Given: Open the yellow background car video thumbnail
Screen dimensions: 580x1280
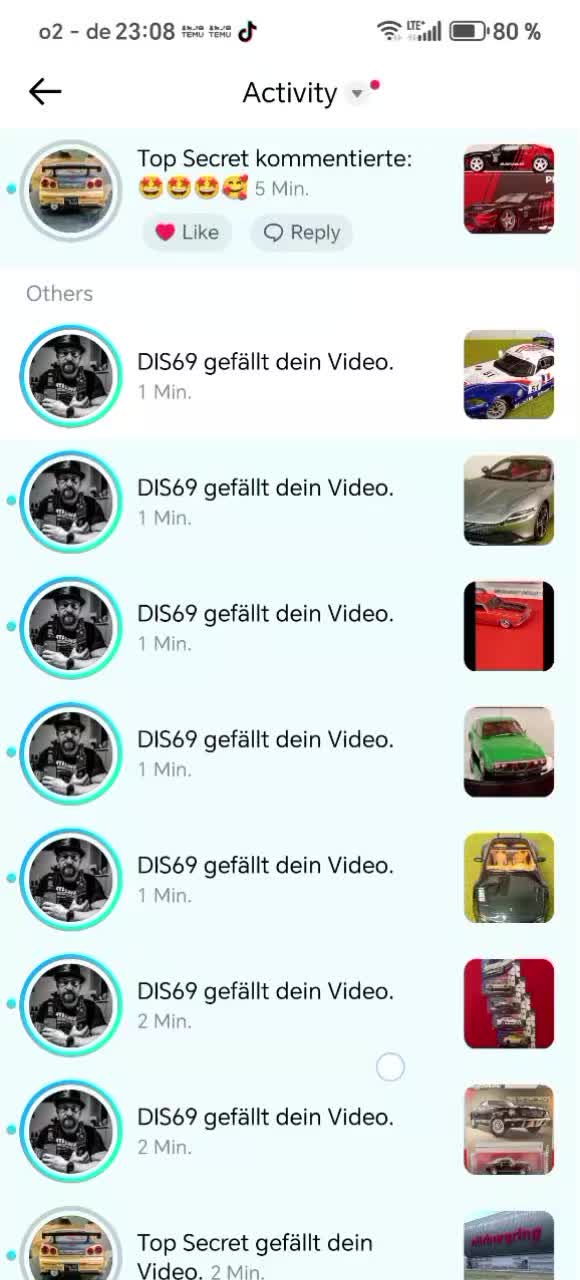Looking at the screenshot, I should point(509,878).
